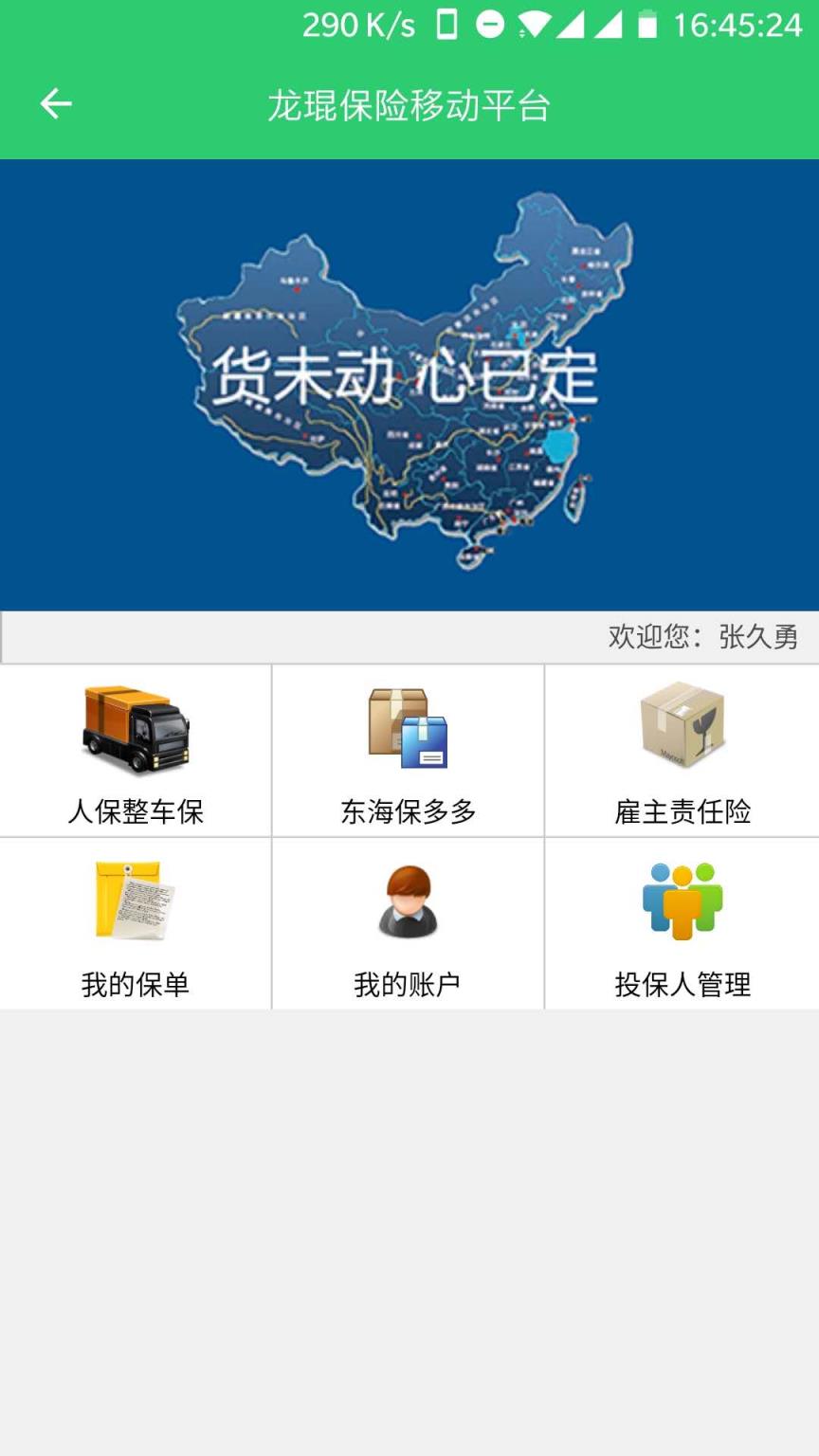Tap the back arrow in the header
This screenshot has width=819, height=1456.
tap(55, 102)
